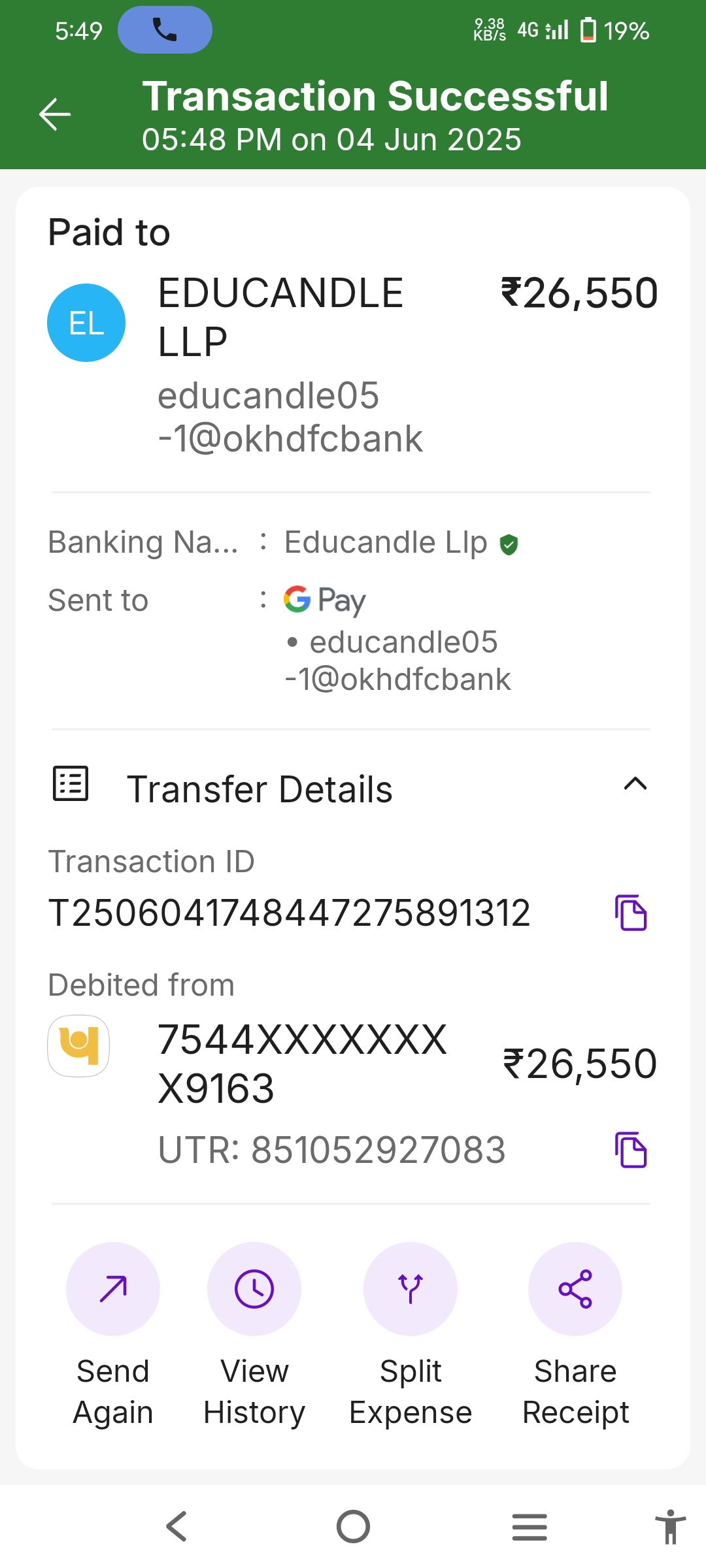Tap Send Again
Viewport: 706px width, 1568px height.
[113, 1289]
